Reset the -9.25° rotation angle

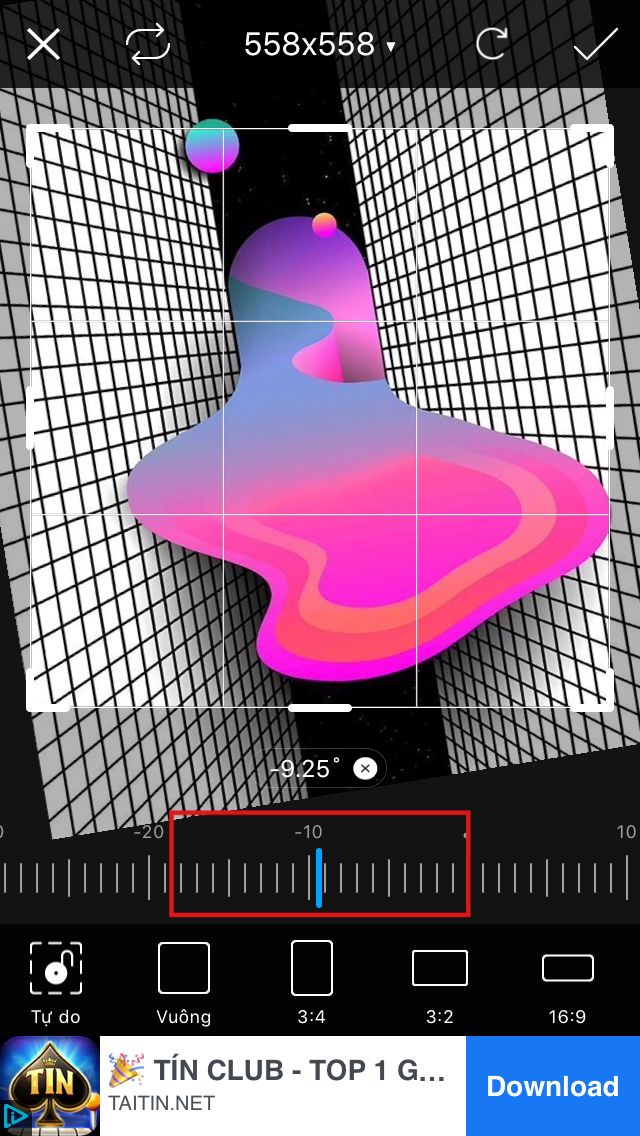tap(366, 768)
